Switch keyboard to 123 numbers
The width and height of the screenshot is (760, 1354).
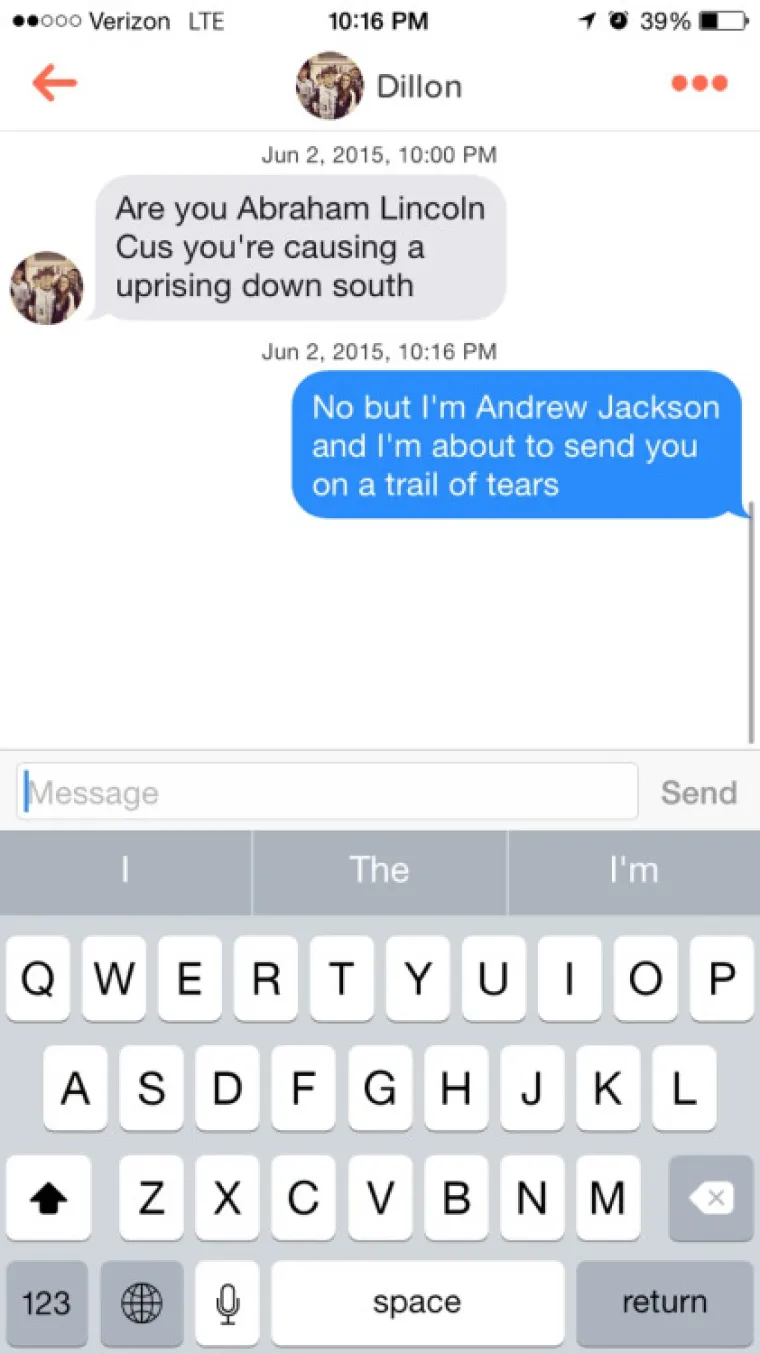coord(47,1302)
